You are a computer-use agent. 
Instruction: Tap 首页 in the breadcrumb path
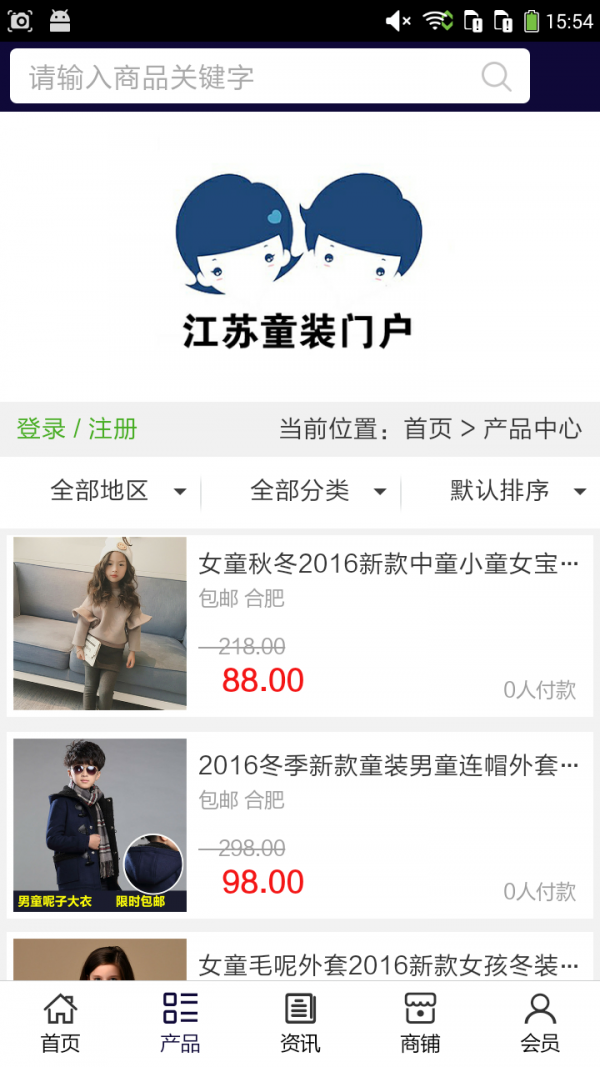coord(428,429)
